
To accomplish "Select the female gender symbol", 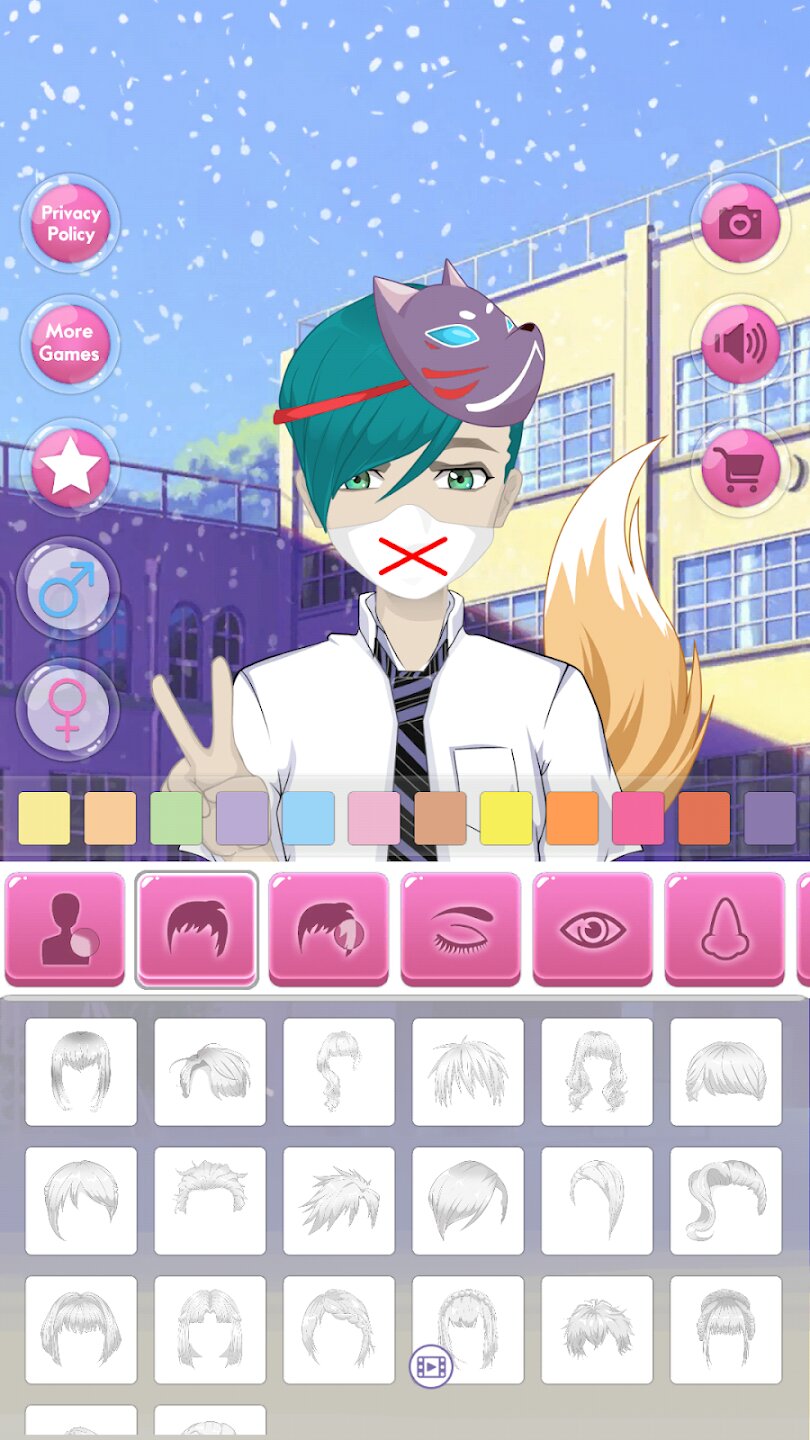I will (68, 708).
